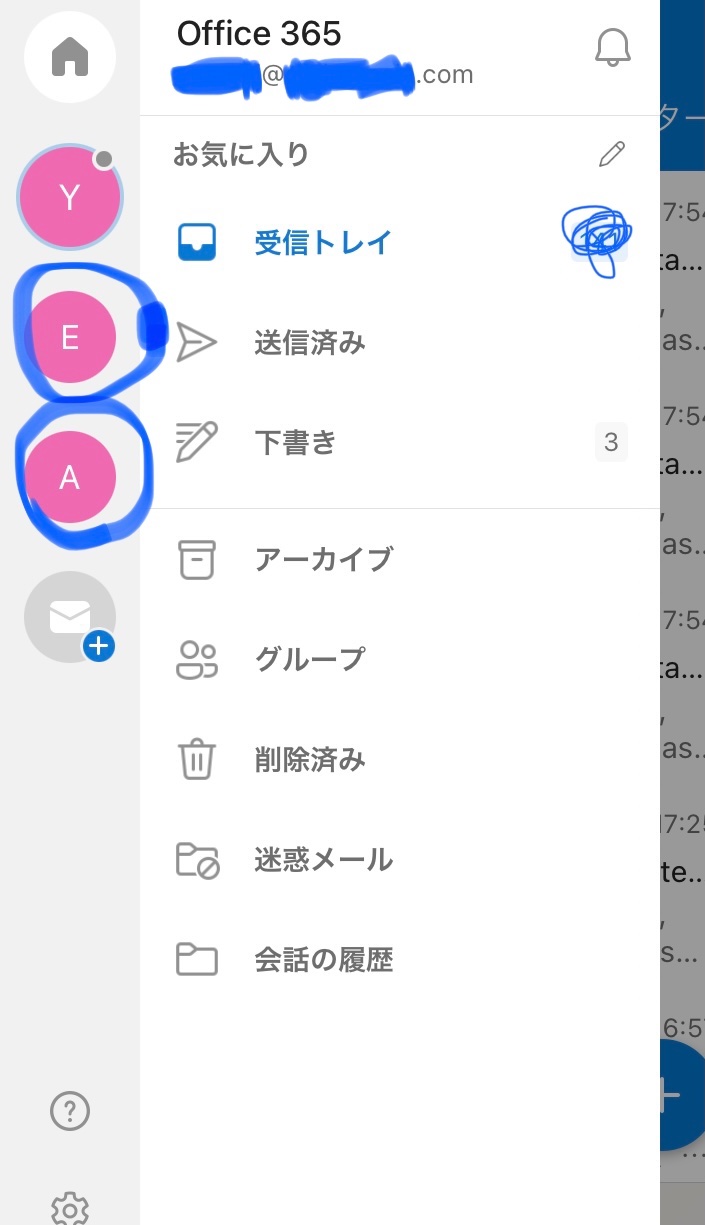Open the help question mark
The height and width of the screenshot is (1225, 705).
pos(70,1110)
